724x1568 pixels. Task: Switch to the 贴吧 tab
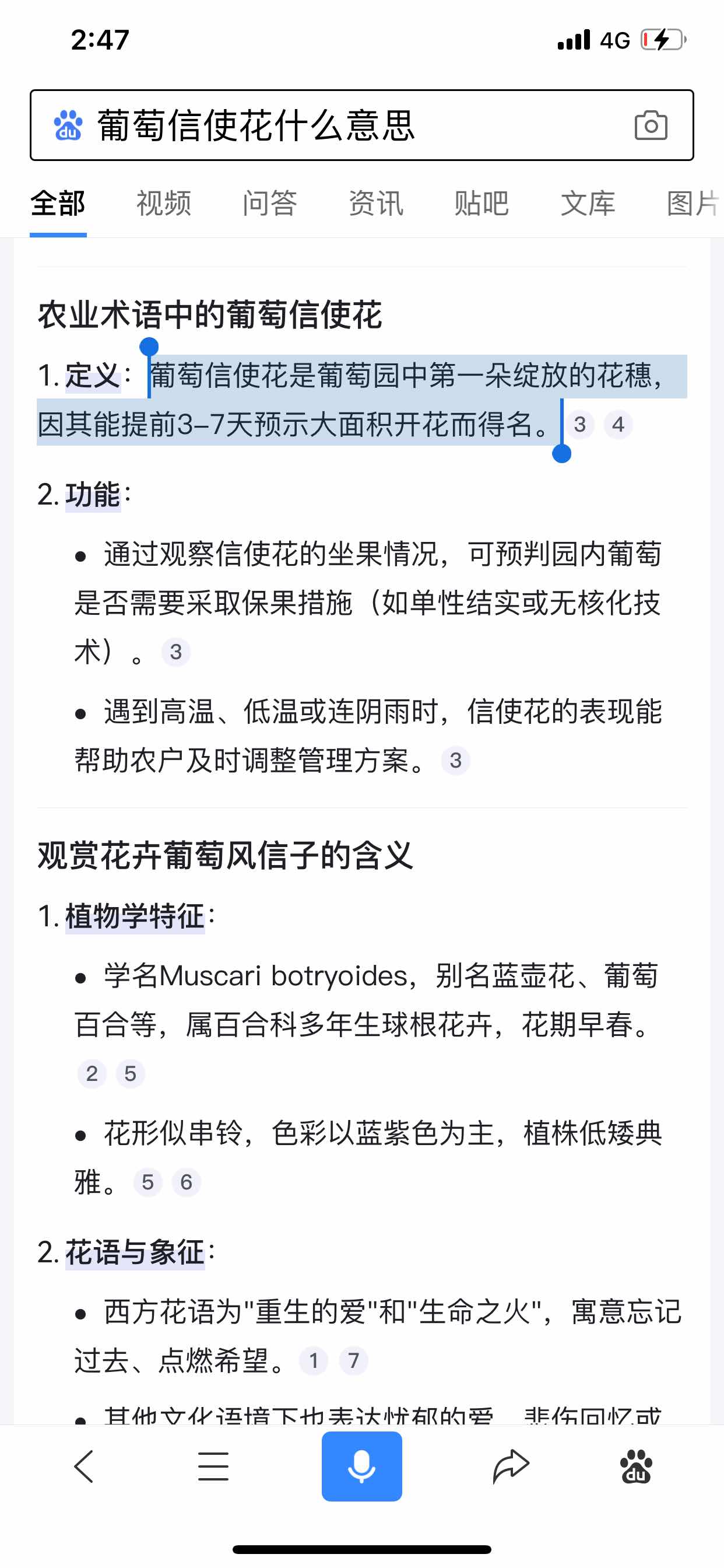[x=482, y=202]
